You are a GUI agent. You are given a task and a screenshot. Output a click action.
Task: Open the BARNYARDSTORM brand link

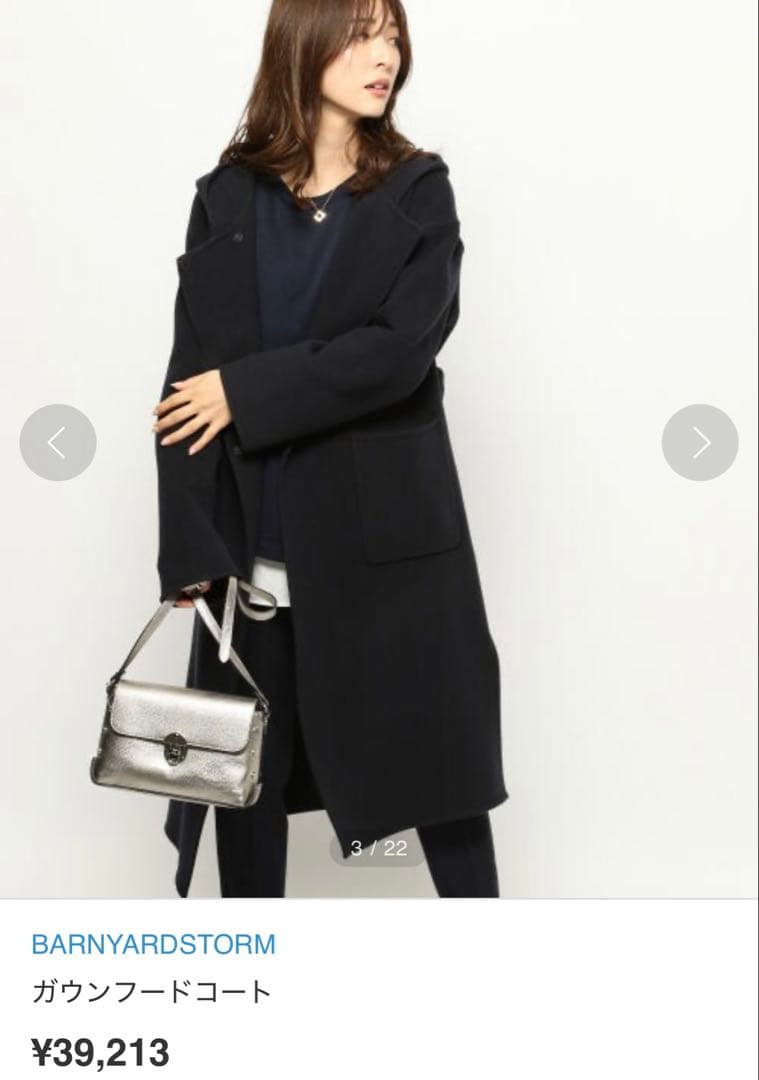pos(153,943)
